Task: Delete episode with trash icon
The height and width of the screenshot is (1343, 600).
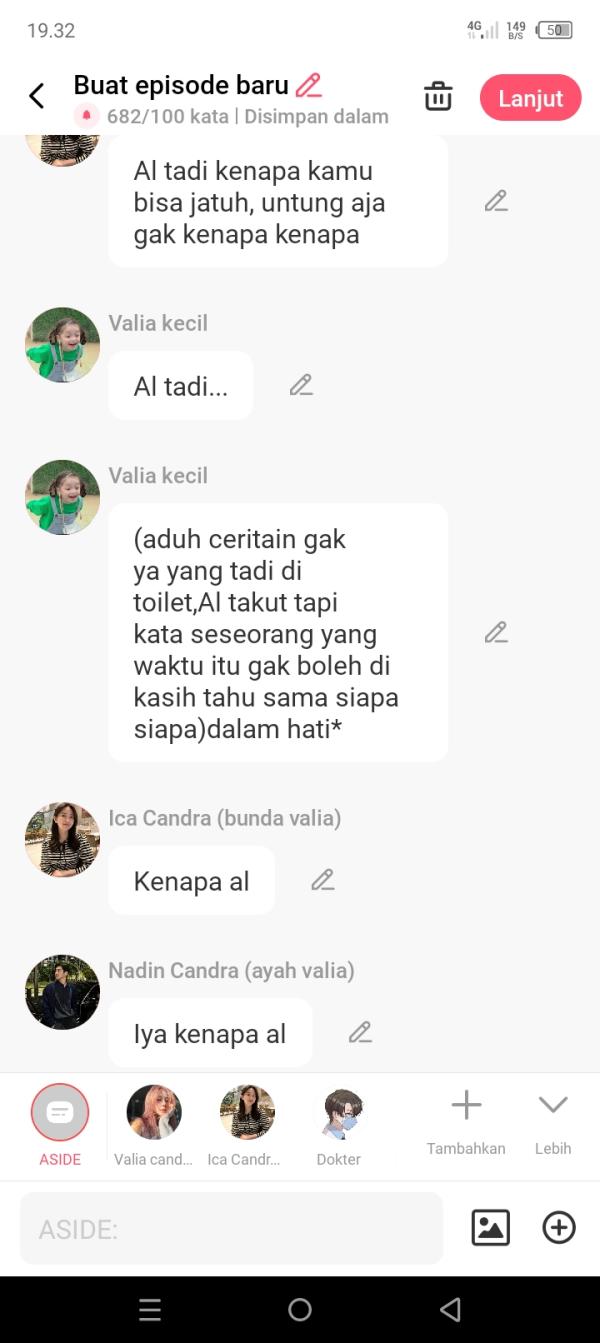Action: (438, 97)
